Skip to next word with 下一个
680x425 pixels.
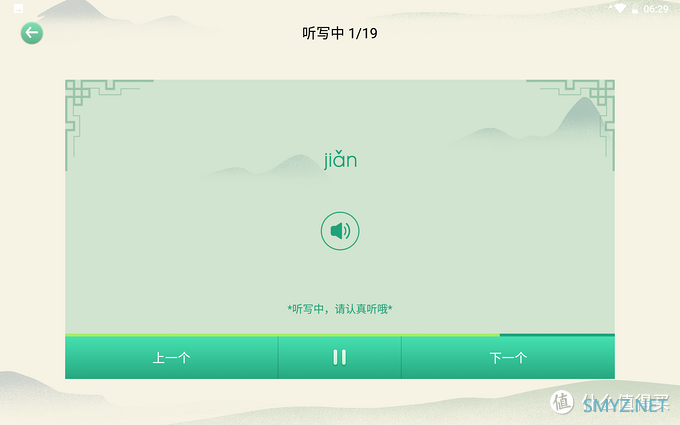508,357
